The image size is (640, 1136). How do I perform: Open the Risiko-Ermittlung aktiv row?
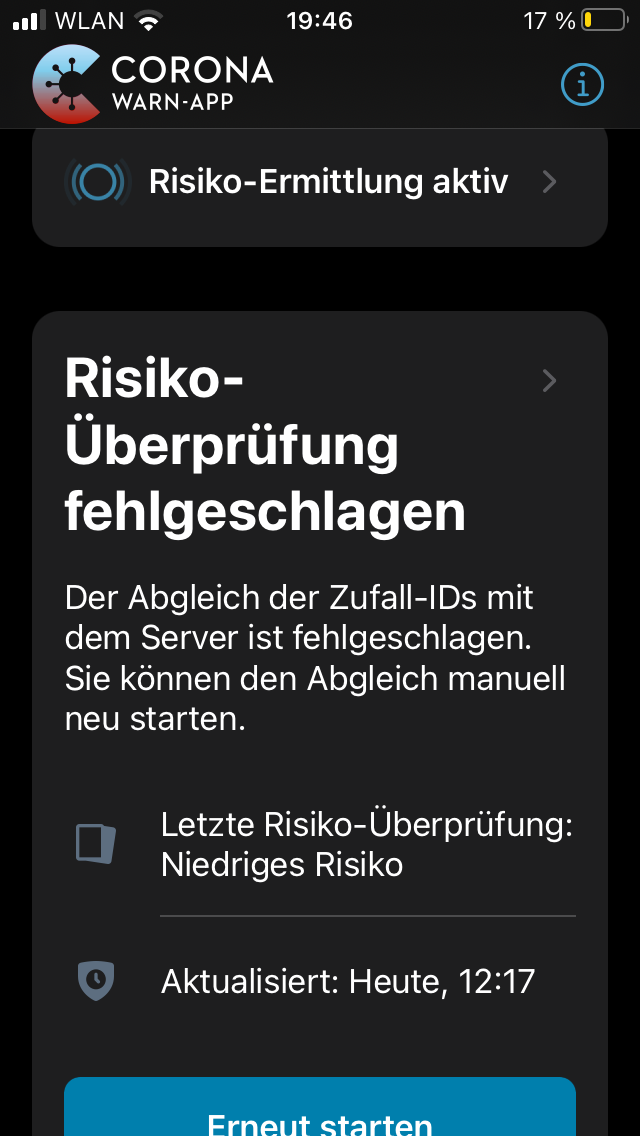pyautogui.click(x=320, y=182)
